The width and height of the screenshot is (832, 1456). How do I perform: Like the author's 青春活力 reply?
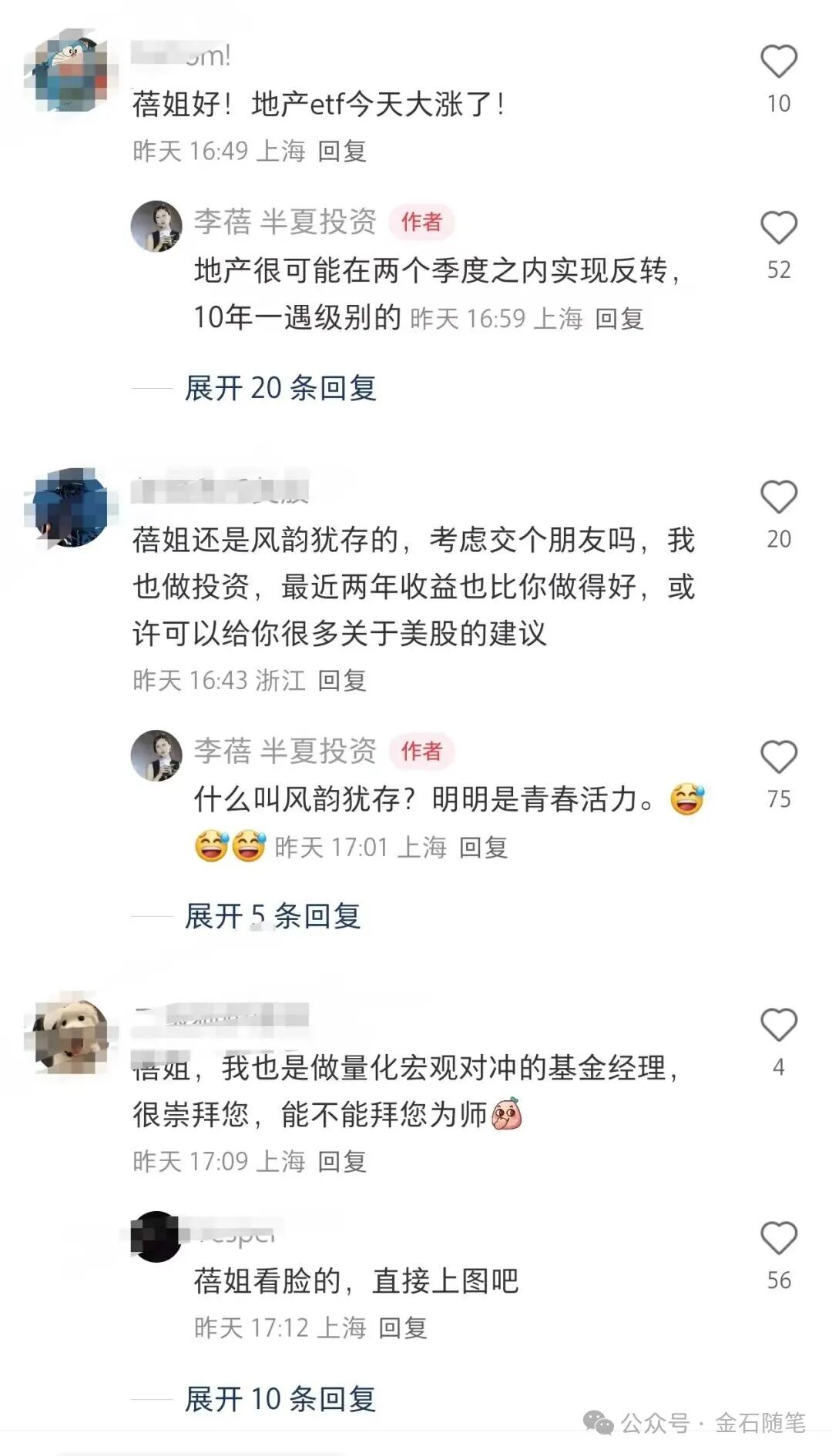click(x=778, y=758)
